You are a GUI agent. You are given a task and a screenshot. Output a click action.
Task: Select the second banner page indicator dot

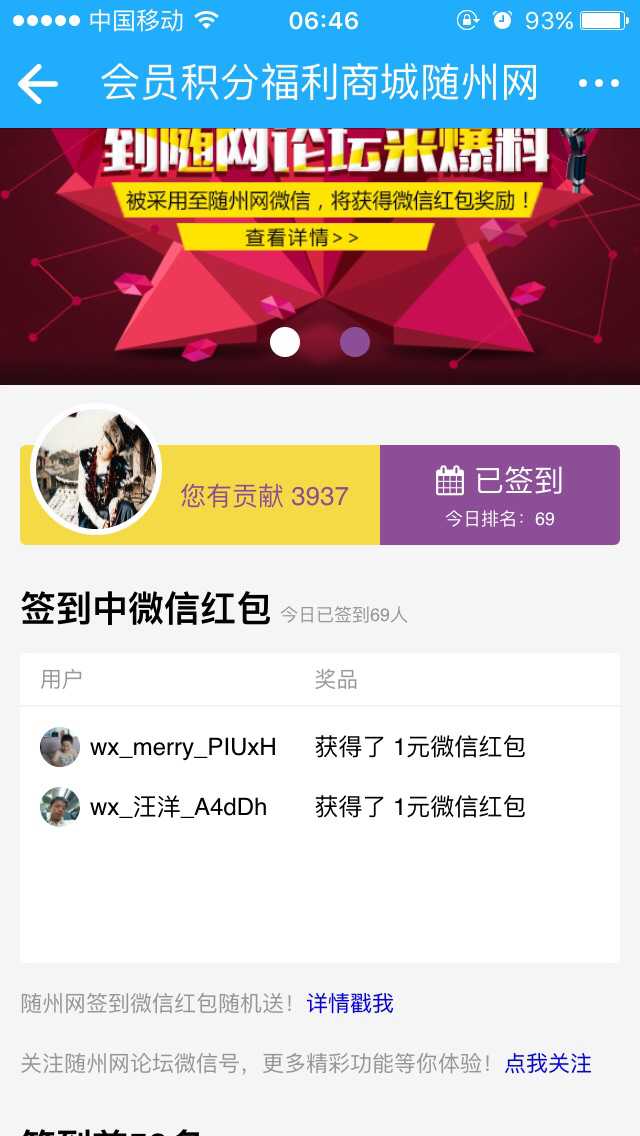pos(355,342)
